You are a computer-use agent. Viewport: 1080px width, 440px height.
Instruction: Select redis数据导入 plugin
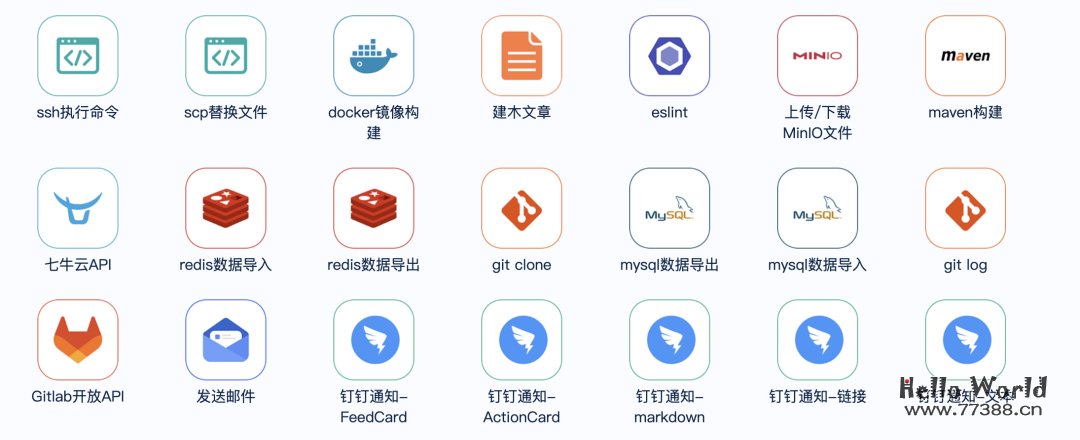[226, 208]
